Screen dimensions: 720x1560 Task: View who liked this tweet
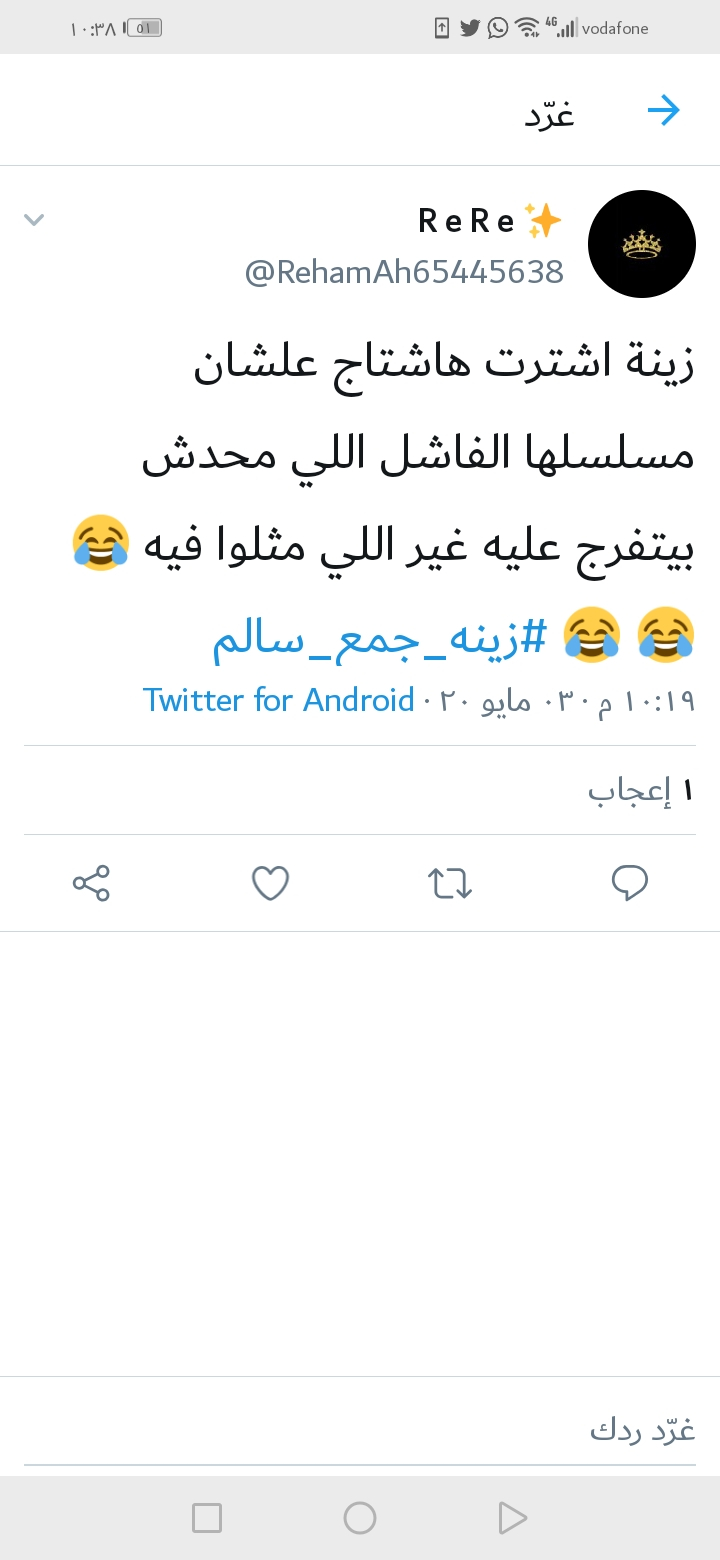640,790
